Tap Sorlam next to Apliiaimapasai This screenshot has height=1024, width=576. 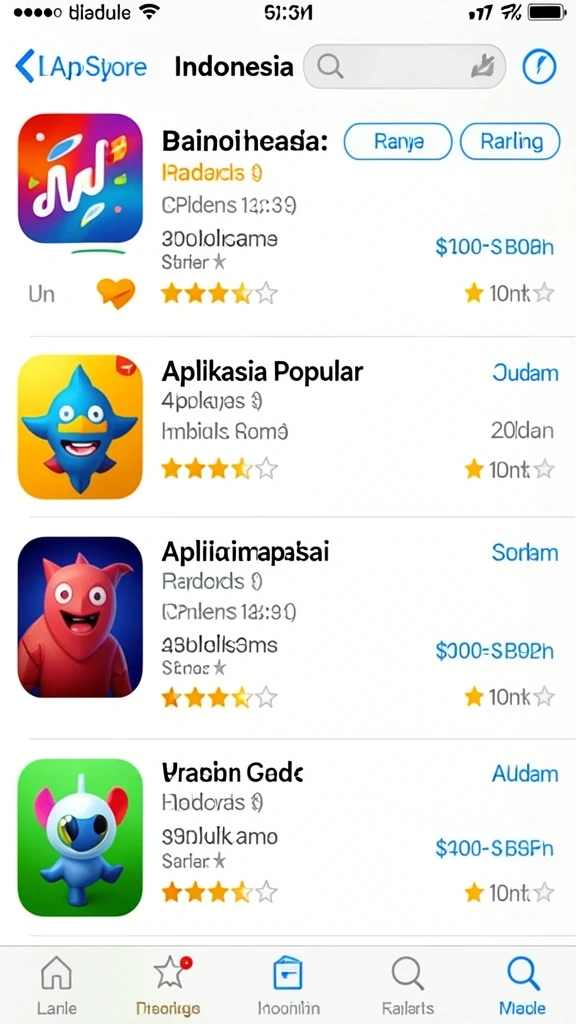(525, 552)
